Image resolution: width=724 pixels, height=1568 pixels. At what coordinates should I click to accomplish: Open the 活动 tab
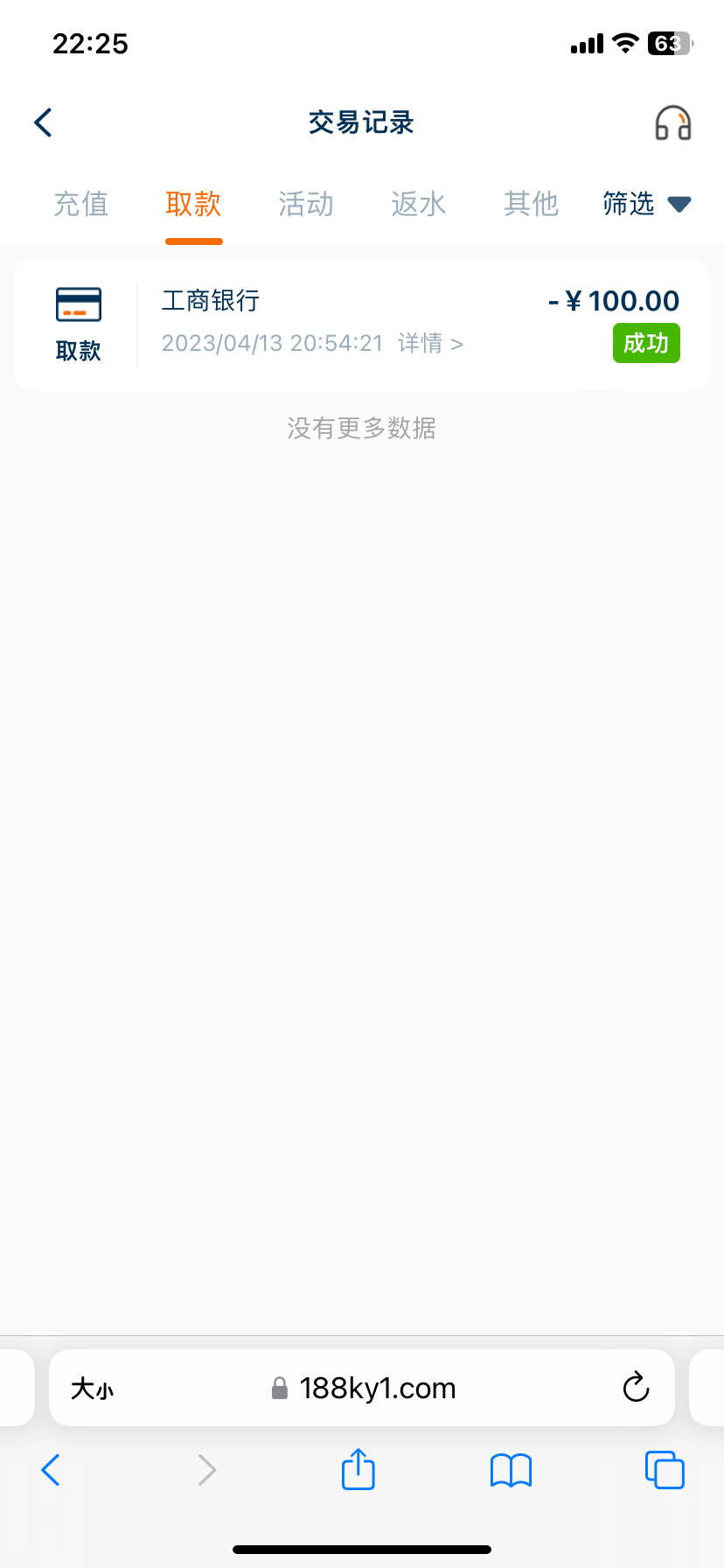pyautogui.click(x=305, y=204)
